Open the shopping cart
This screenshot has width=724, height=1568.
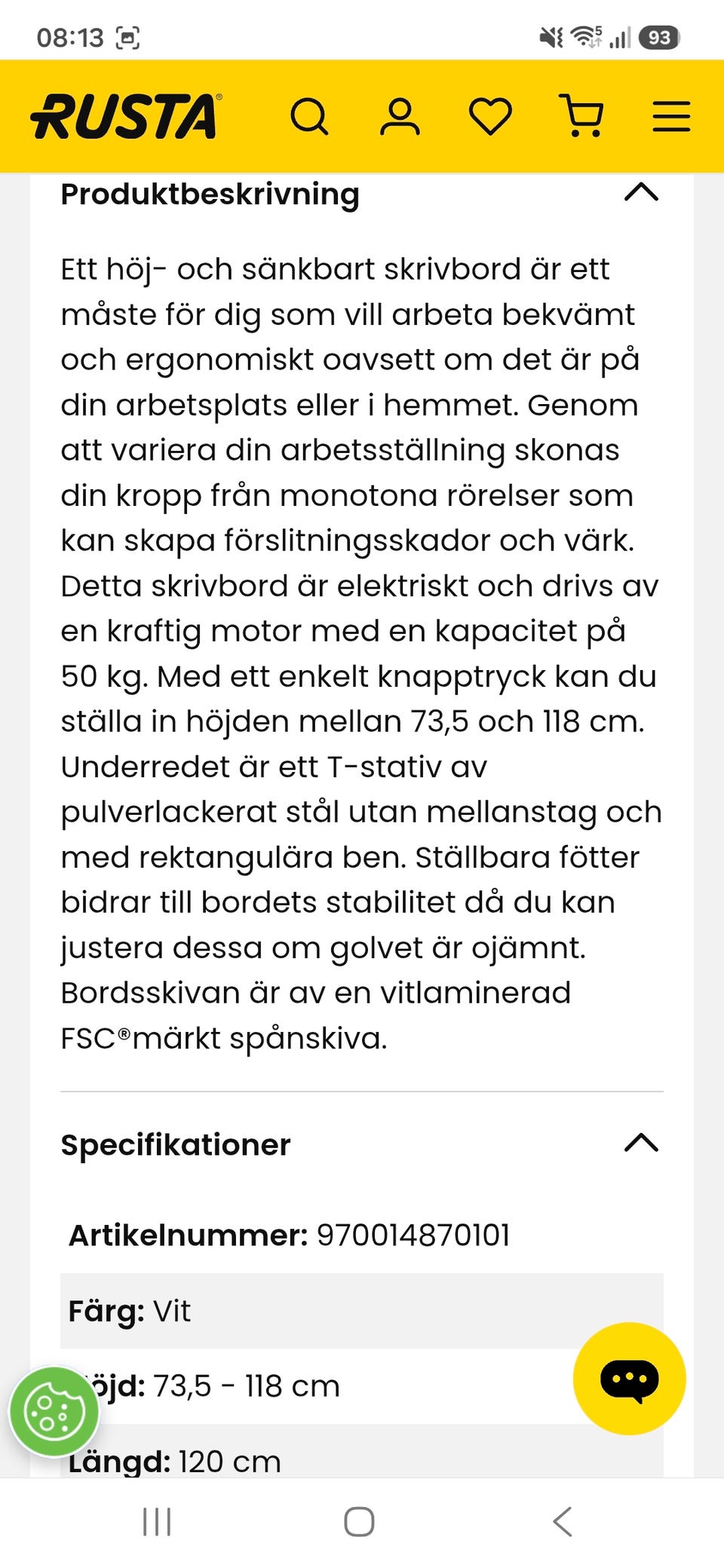pyautogui.click(x=581, y=115)
